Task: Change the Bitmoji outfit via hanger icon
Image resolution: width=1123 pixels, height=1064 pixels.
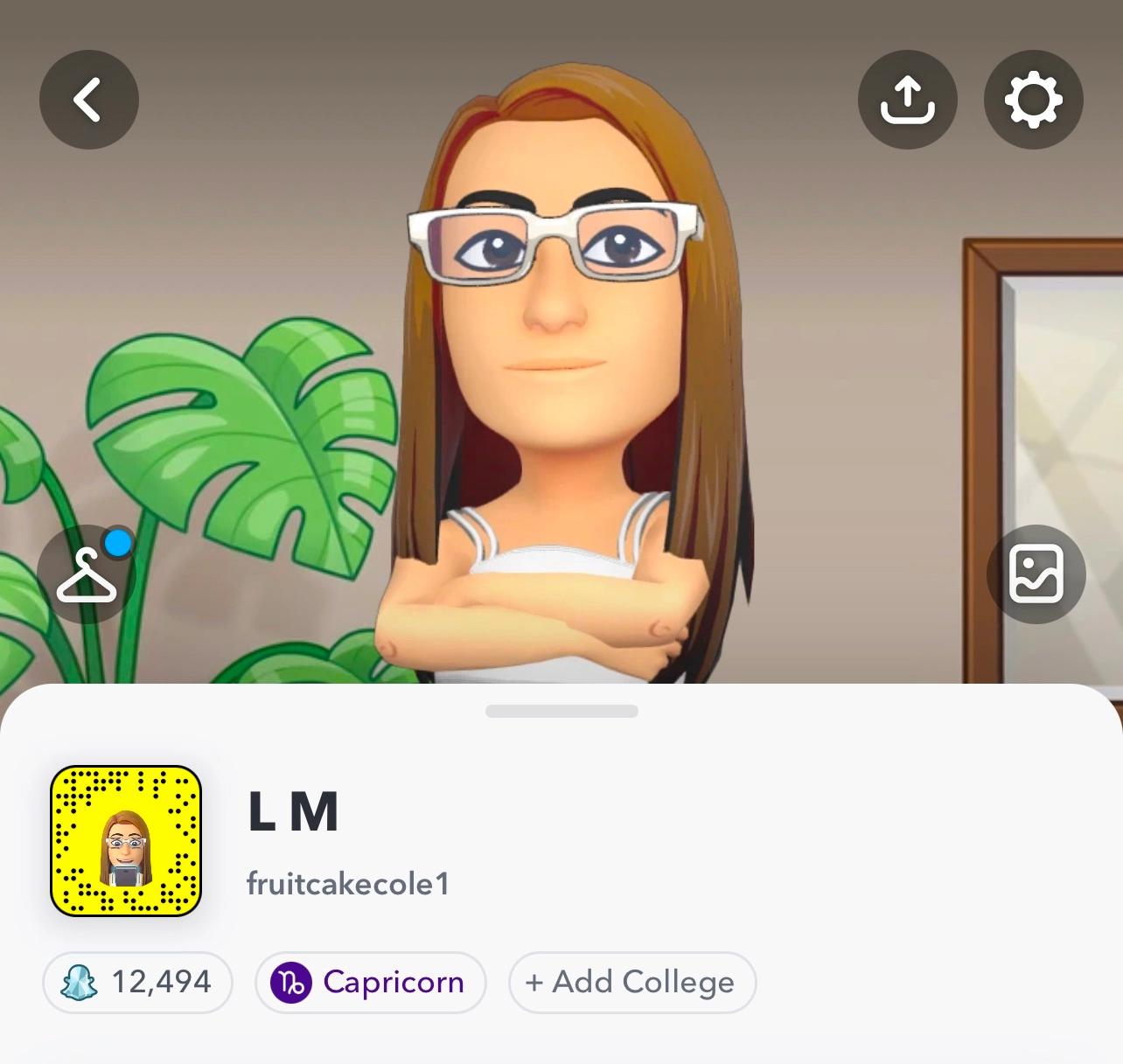Action: (87, 574)
